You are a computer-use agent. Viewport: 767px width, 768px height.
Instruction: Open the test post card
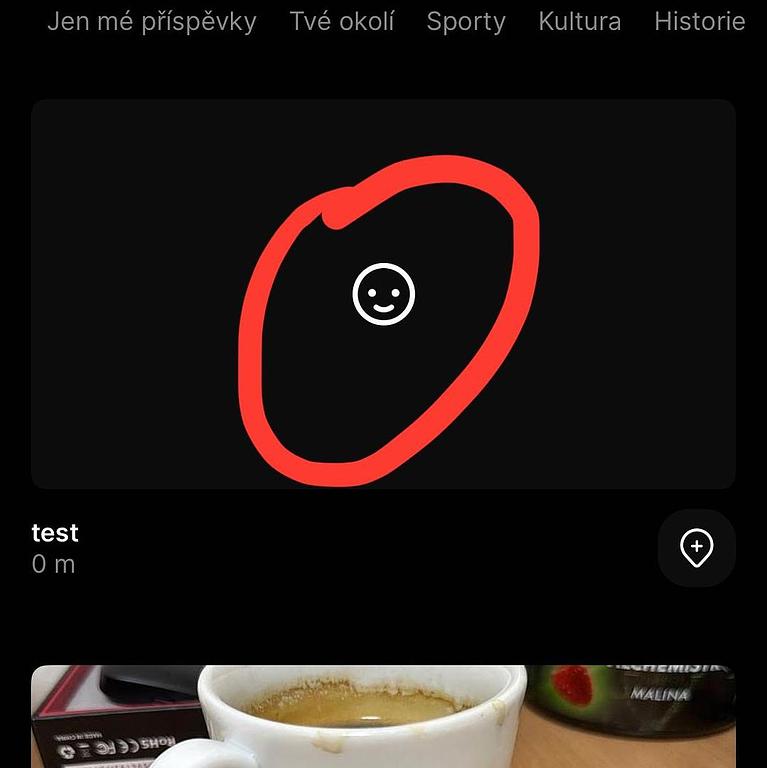(383, 293)
